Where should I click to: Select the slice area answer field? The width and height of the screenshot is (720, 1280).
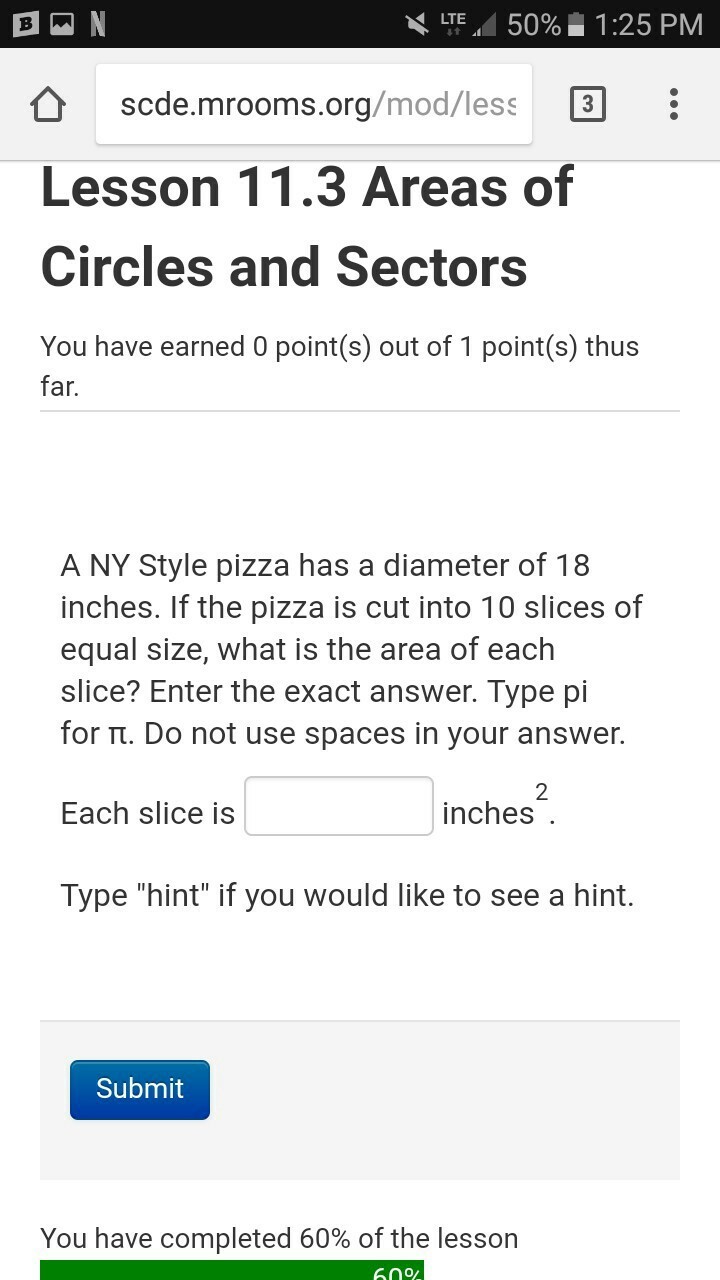(x=339, y=806)
